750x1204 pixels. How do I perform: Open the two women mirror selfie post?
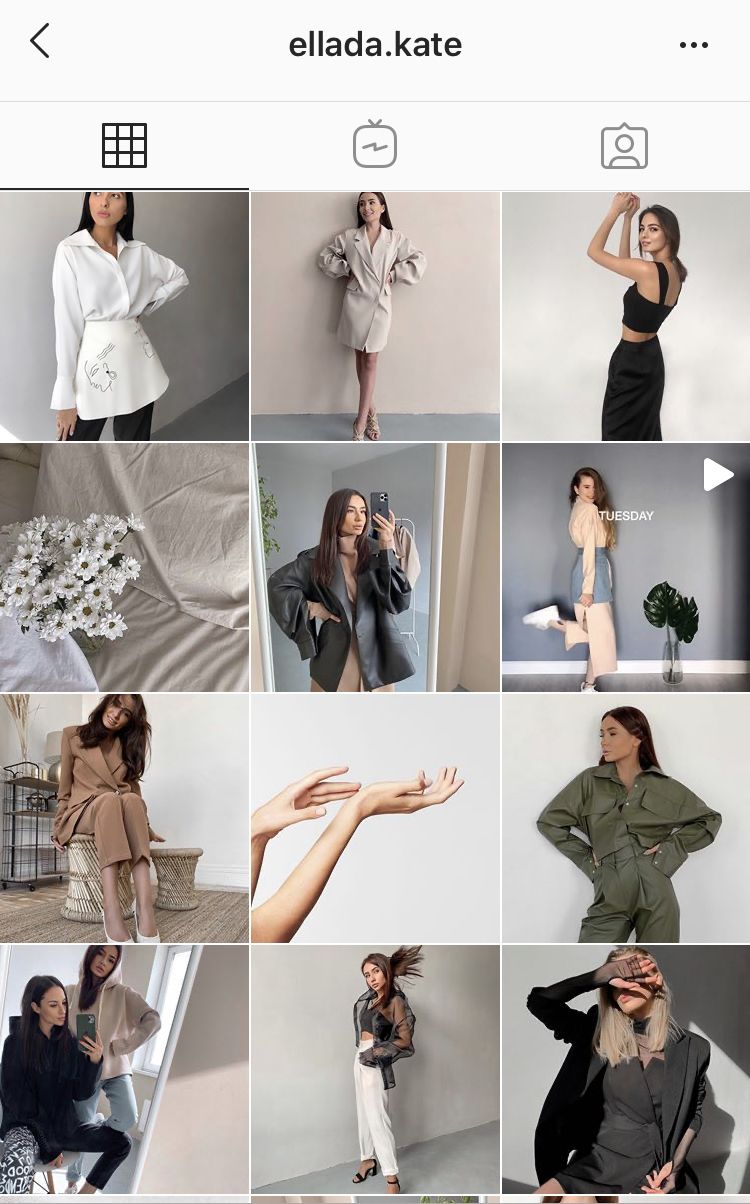(124, 1069)
